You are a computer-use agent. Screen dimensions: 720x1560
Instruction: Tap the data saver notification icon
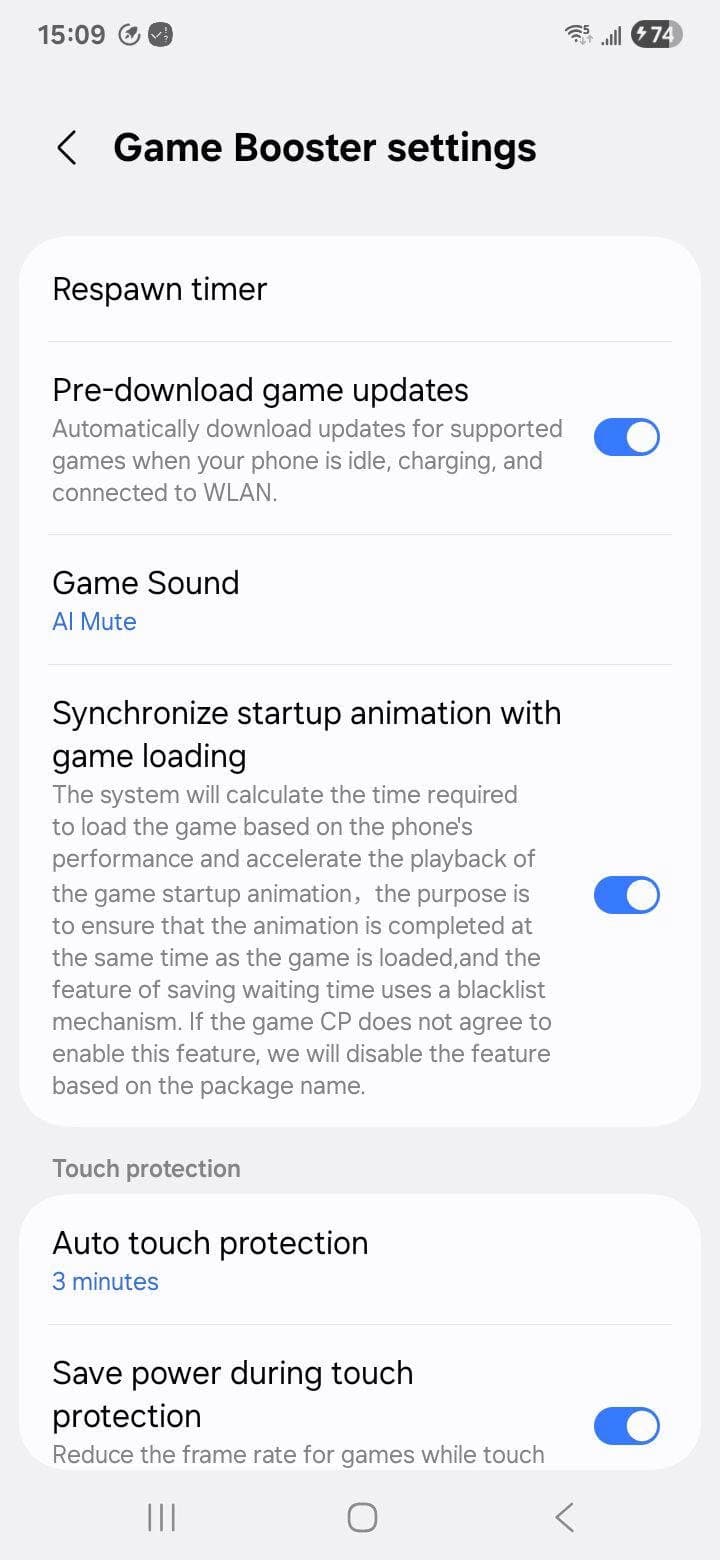129,34
